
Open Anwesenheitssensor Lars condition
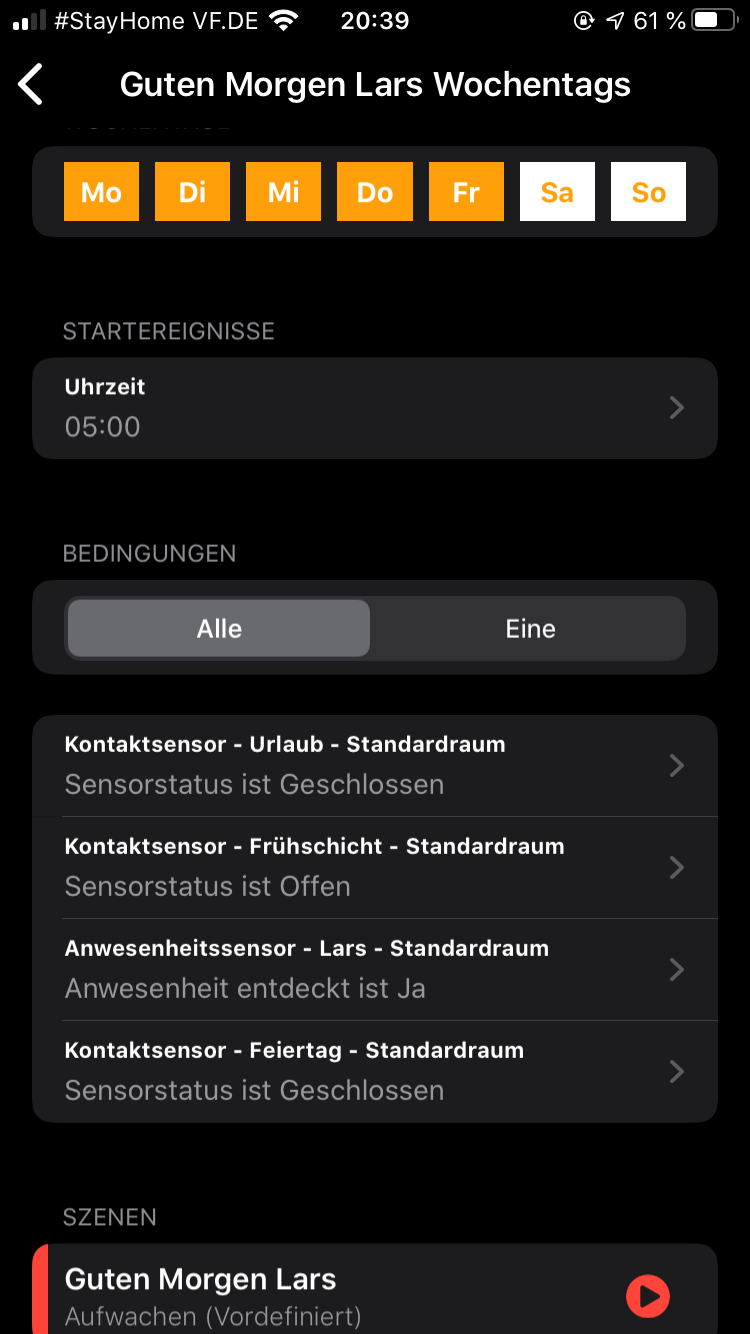(x=374, y=969)
